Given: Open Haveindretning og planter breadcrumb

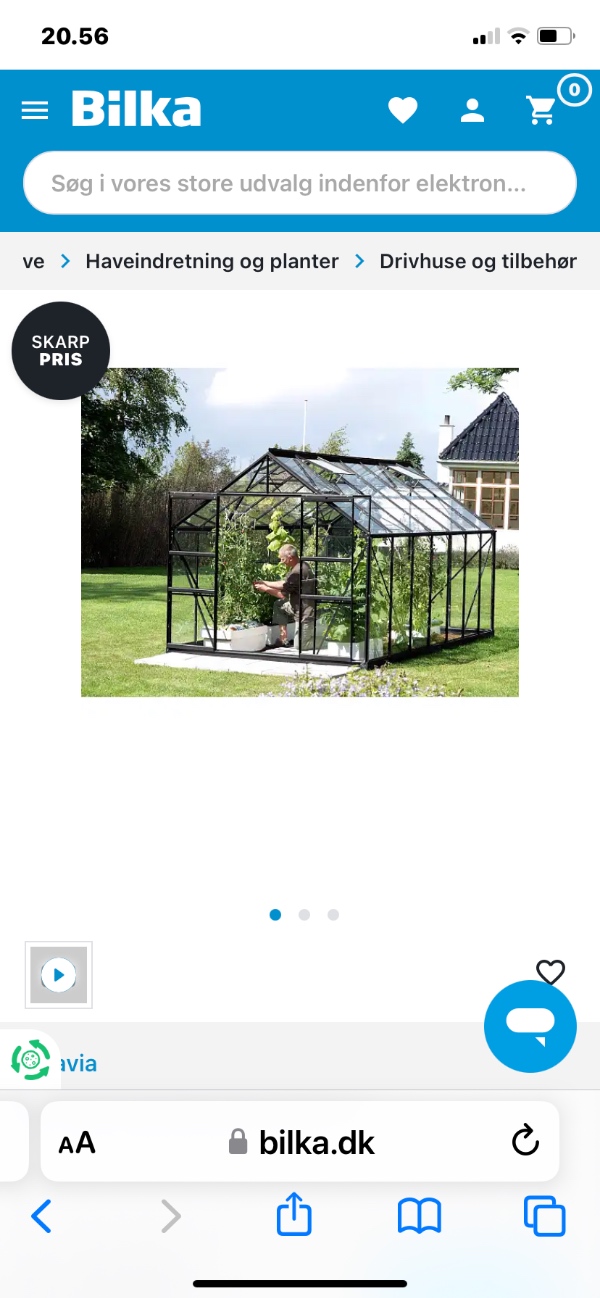Looking at the screenshot, I should 212,261.
